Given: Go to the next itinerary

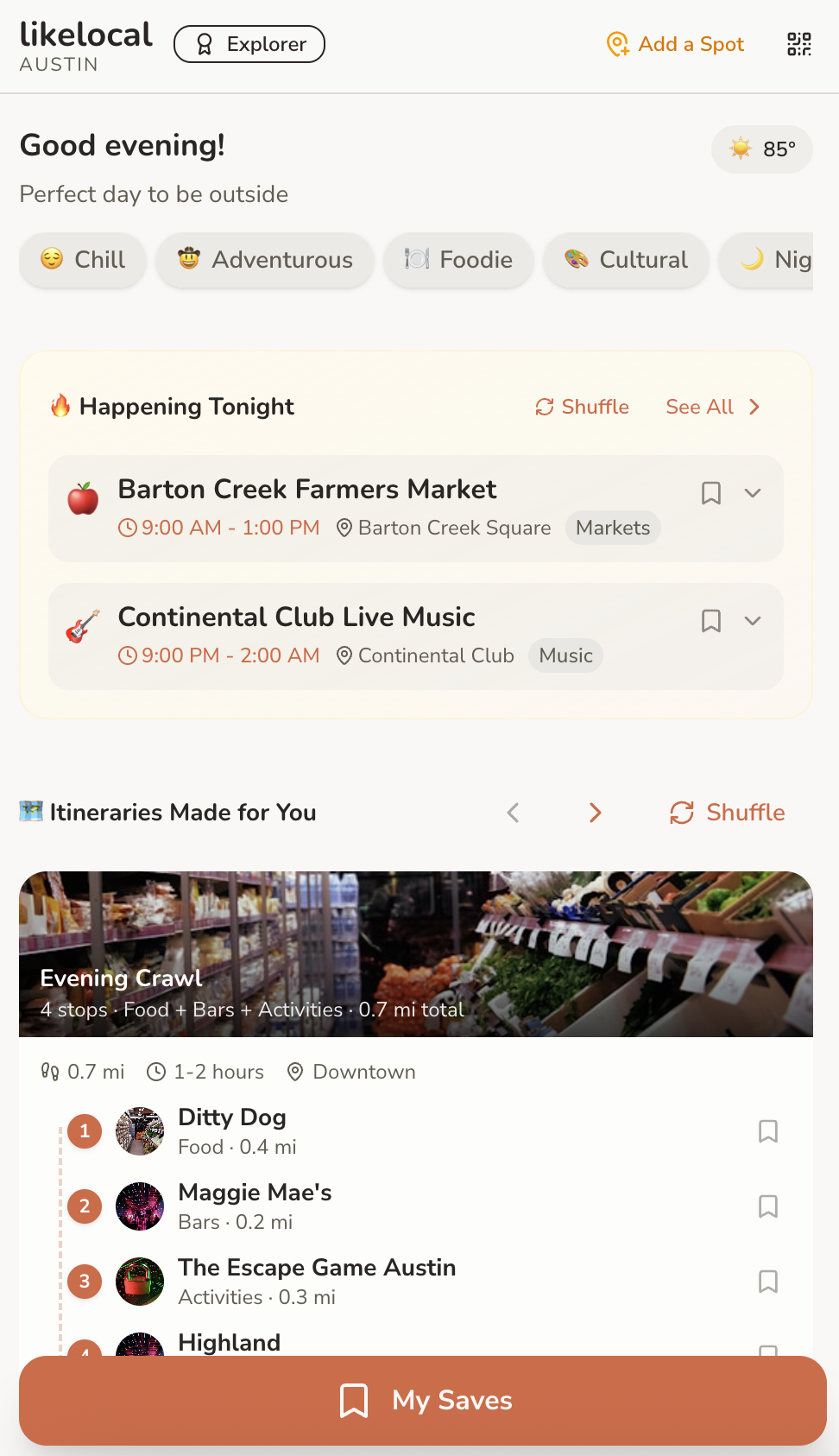Looking at the screenshot, I should (x=595, y=813).
